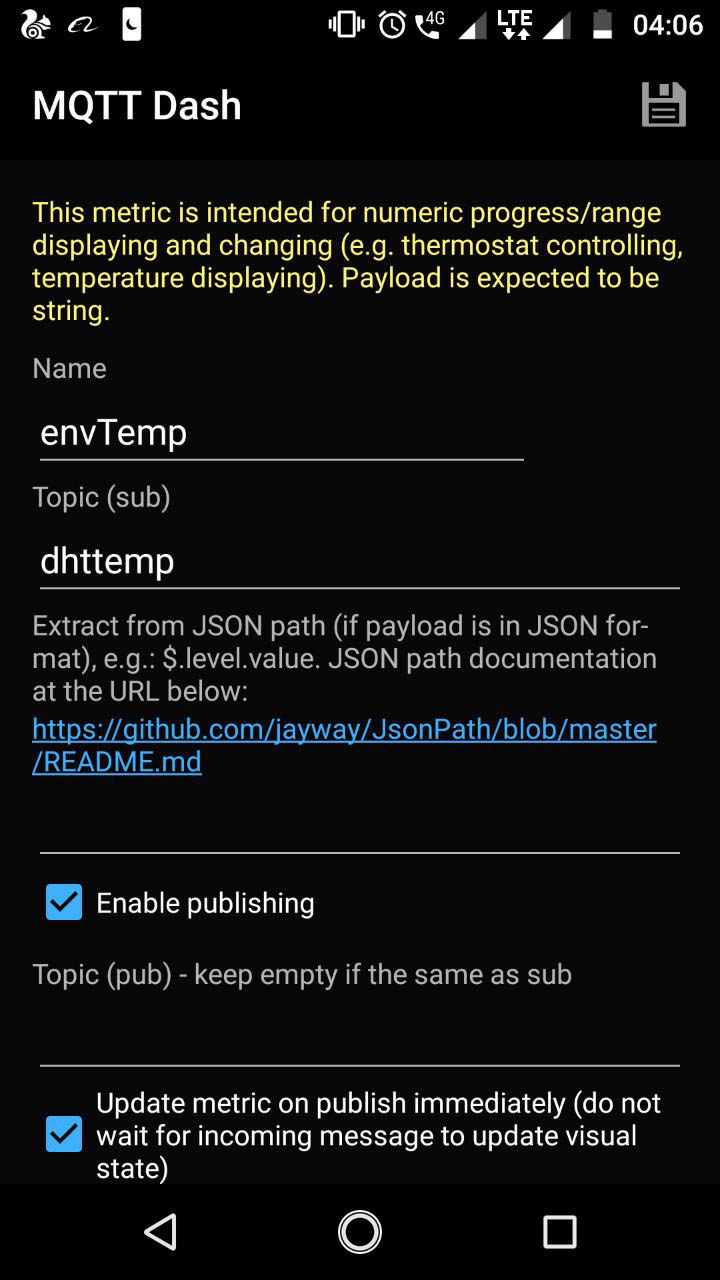Uncheck the Enable publishing checkbox
The image size is (720, 1280).
pyautogui.click(x=64, y=903)
